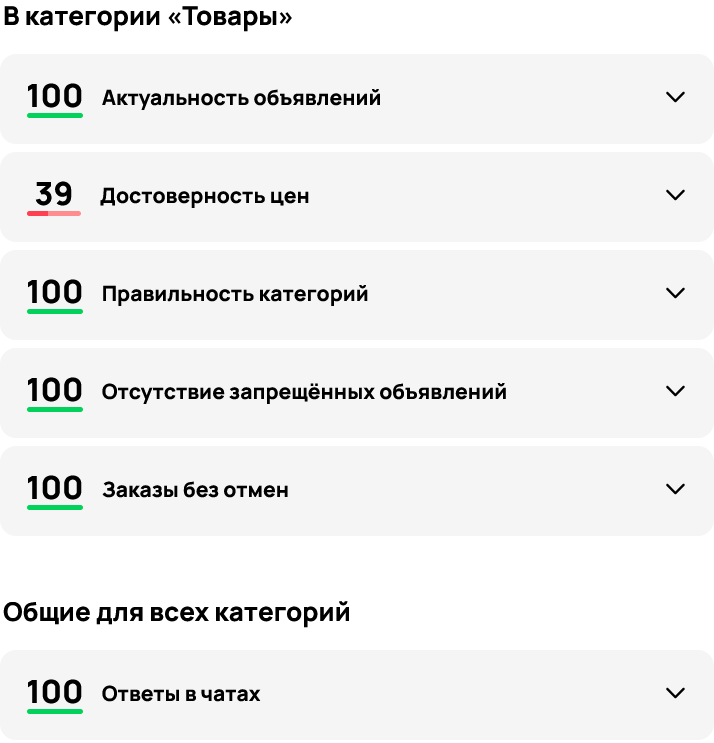Expand the Ответы в чатах row
Image resolution: width=714 pixels, height=743 pixels.
[x=676, y=693]
